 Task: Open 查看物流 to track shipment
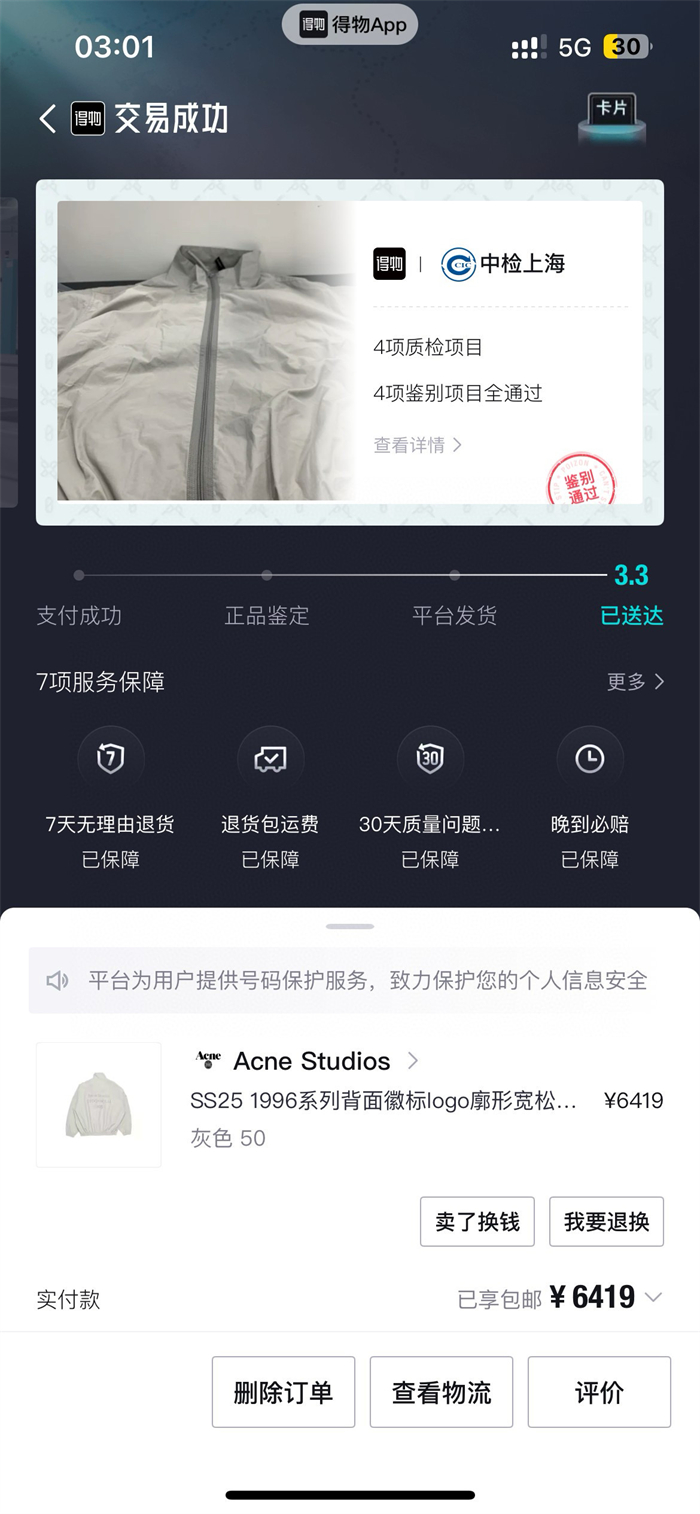(441, 1392)
